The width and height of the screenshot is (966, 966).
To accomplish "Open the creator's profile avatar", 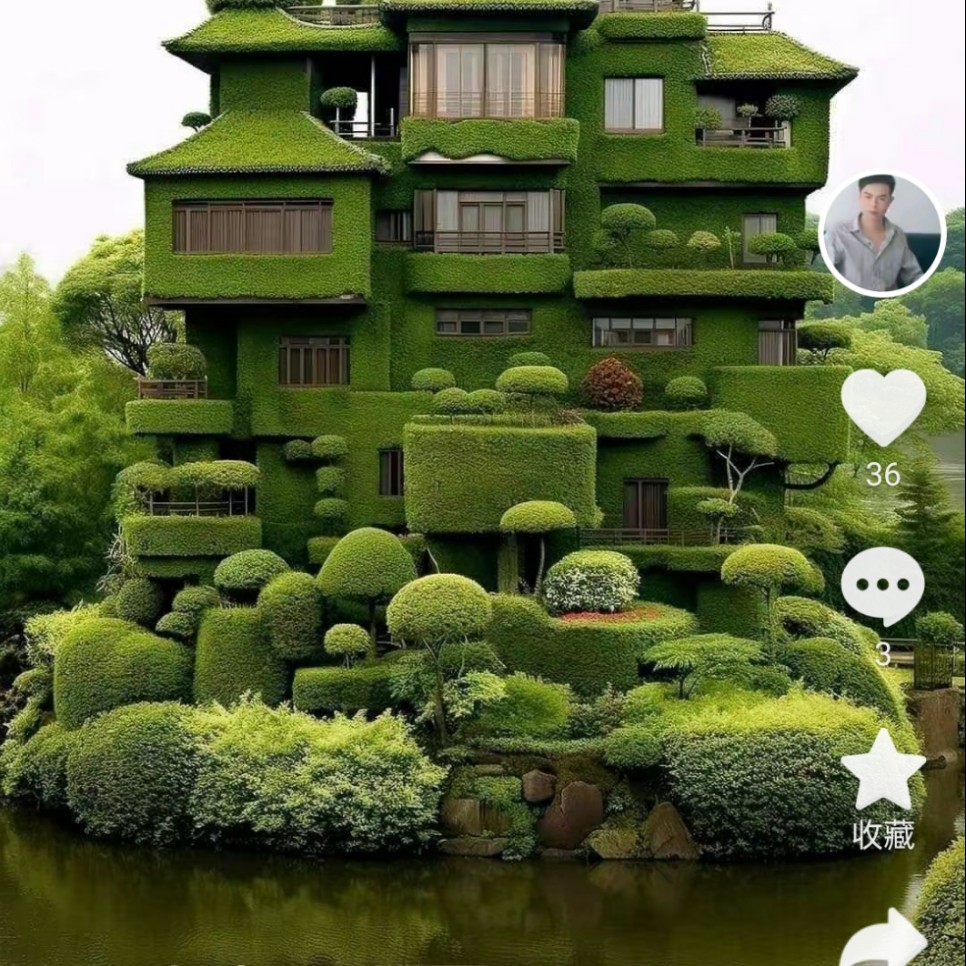I will (881, 236).
